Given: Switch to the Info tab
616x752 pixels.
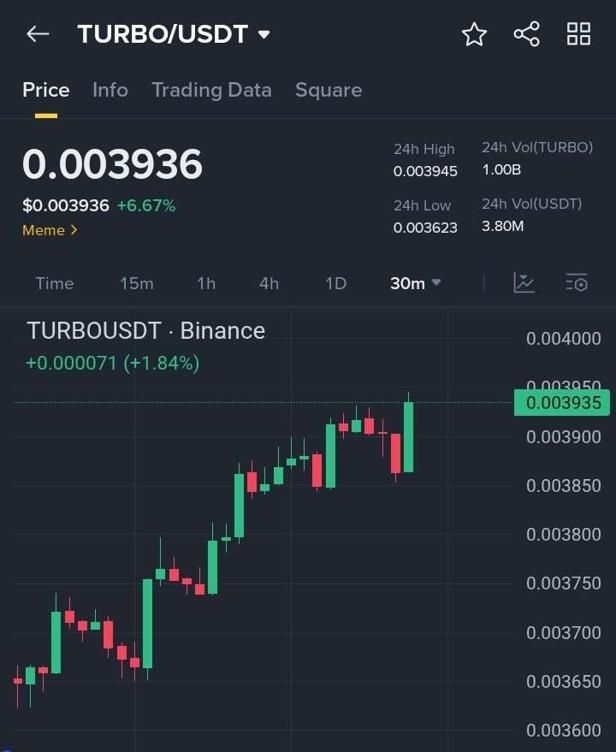Looking at the screenshot, I should point(110,90).
